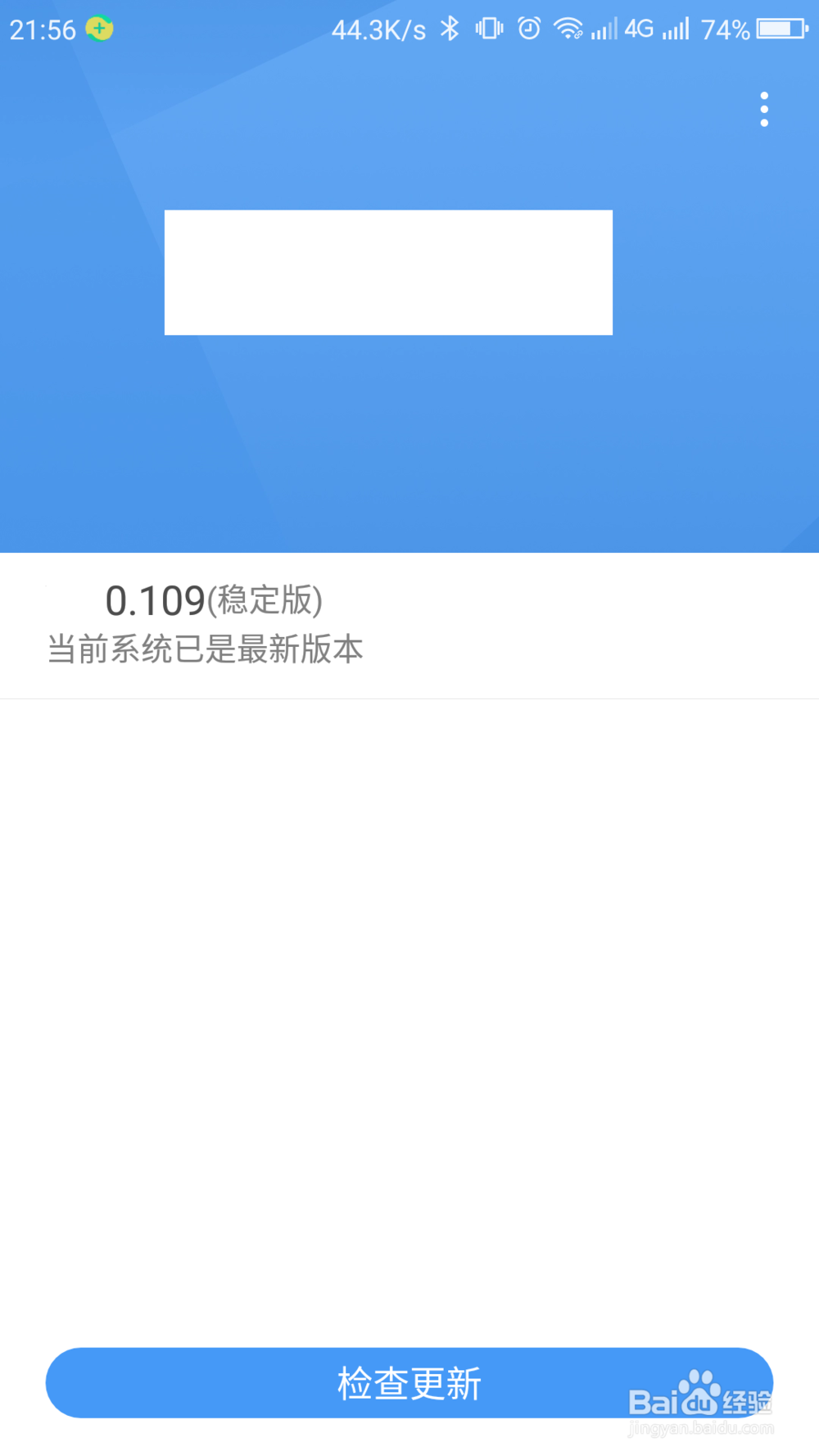
Task: Tap the network speed indicator 44.3K/s
Action: tap(377, 29)
